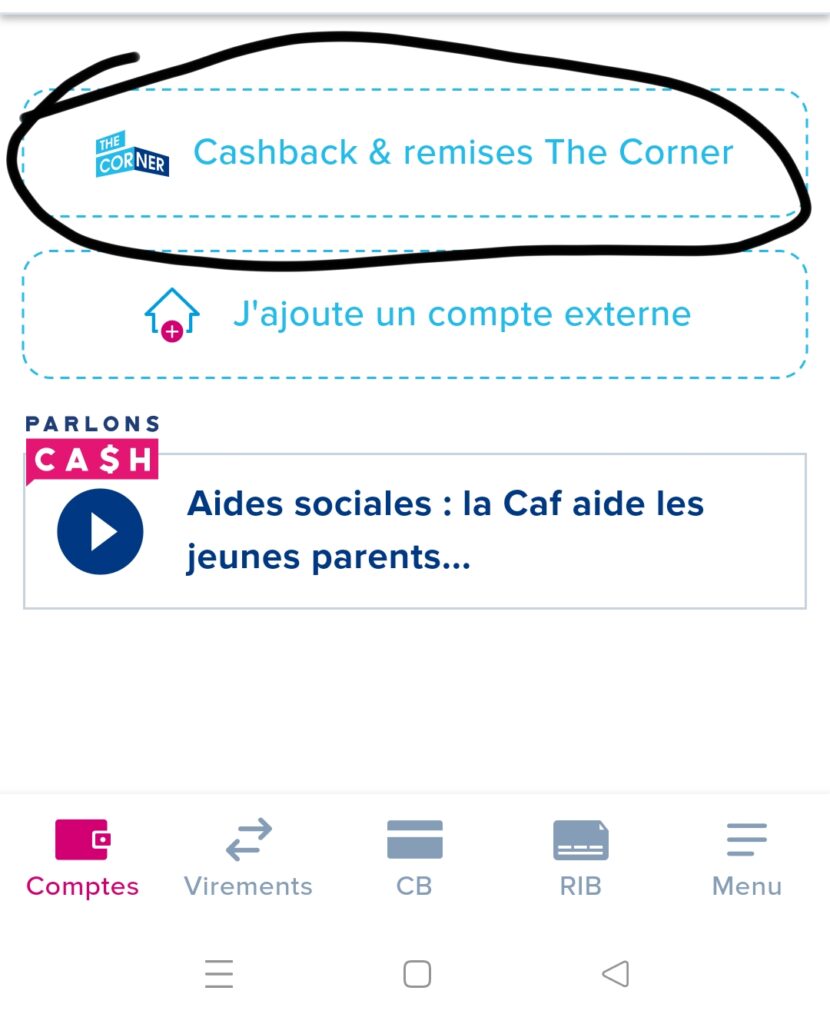Add an external account via J'ajoute un compte externe
Screen dimensions: 830x1024
[414, 314]
